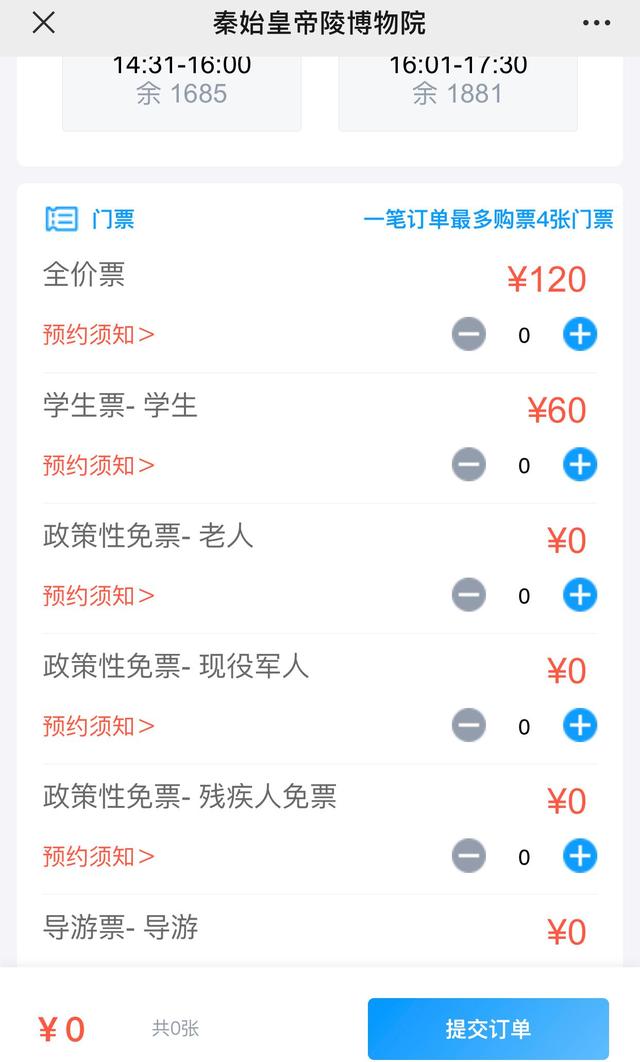Image resolution: width=640 pixels, height=1062 pixels.
Task: Open the three-dot overflow menu
Action: click(596, 23)
